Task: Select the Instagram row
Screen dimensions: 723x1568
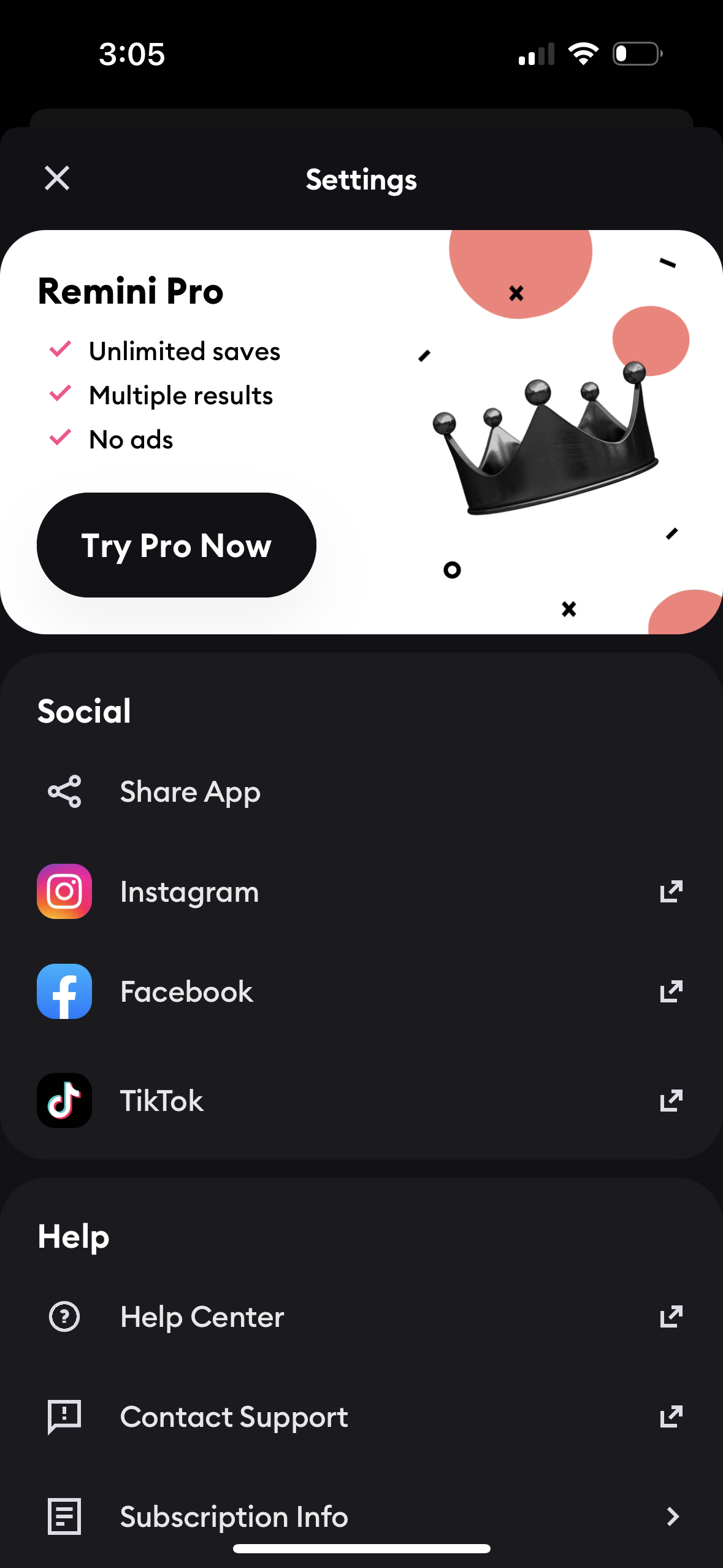Action: tap(190, 891)
